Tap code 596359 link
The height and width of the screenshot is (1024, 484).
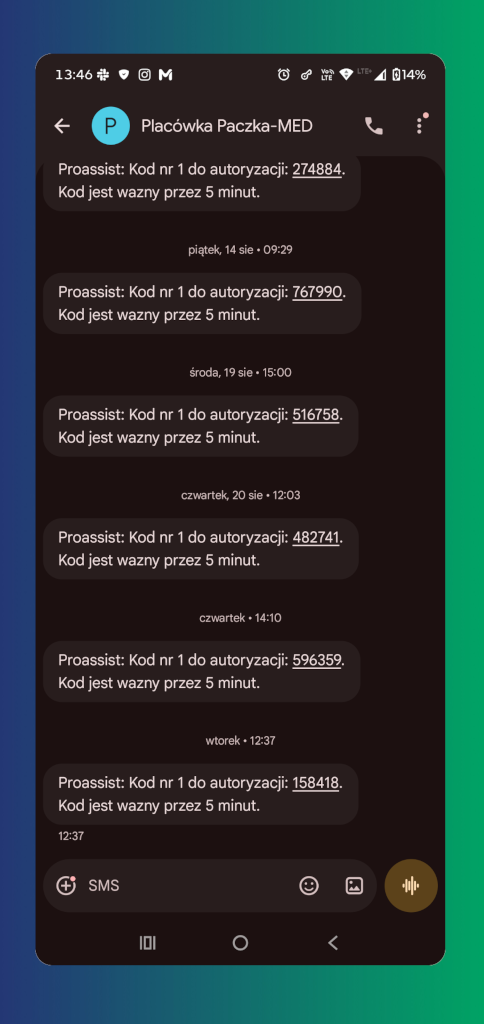click(317, 660)
